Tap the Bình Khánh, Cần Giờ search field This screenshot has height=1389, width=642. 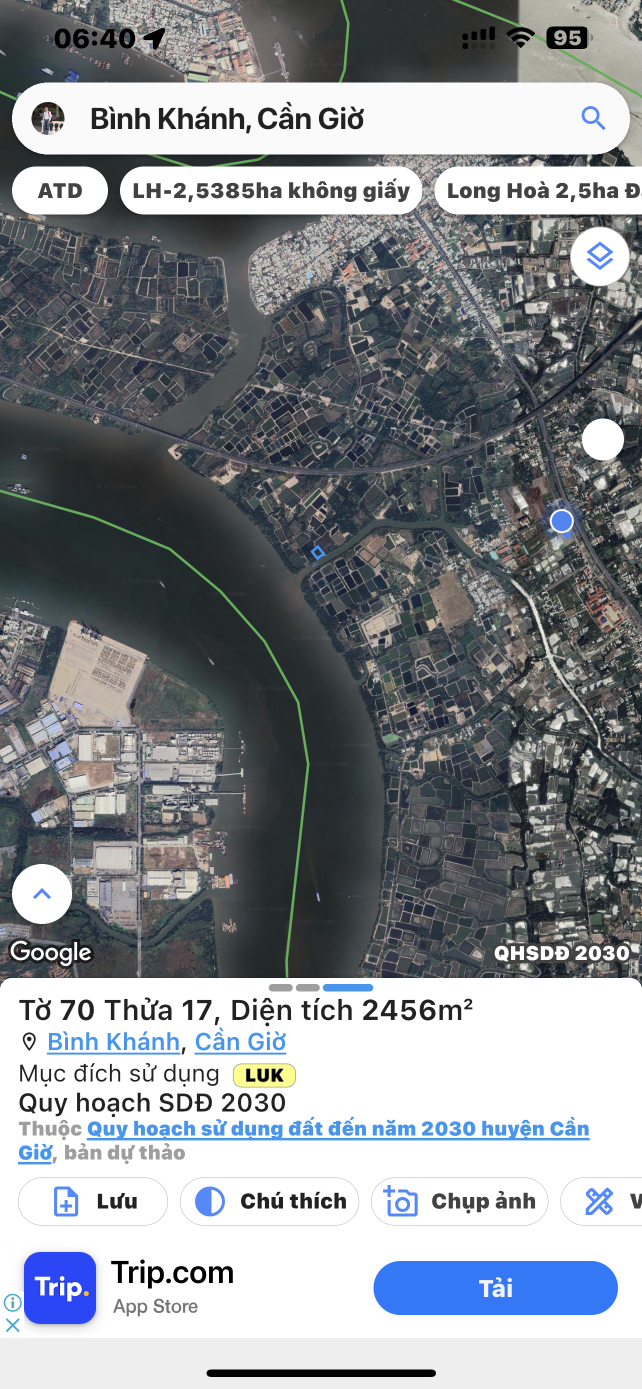coord(300,119)
